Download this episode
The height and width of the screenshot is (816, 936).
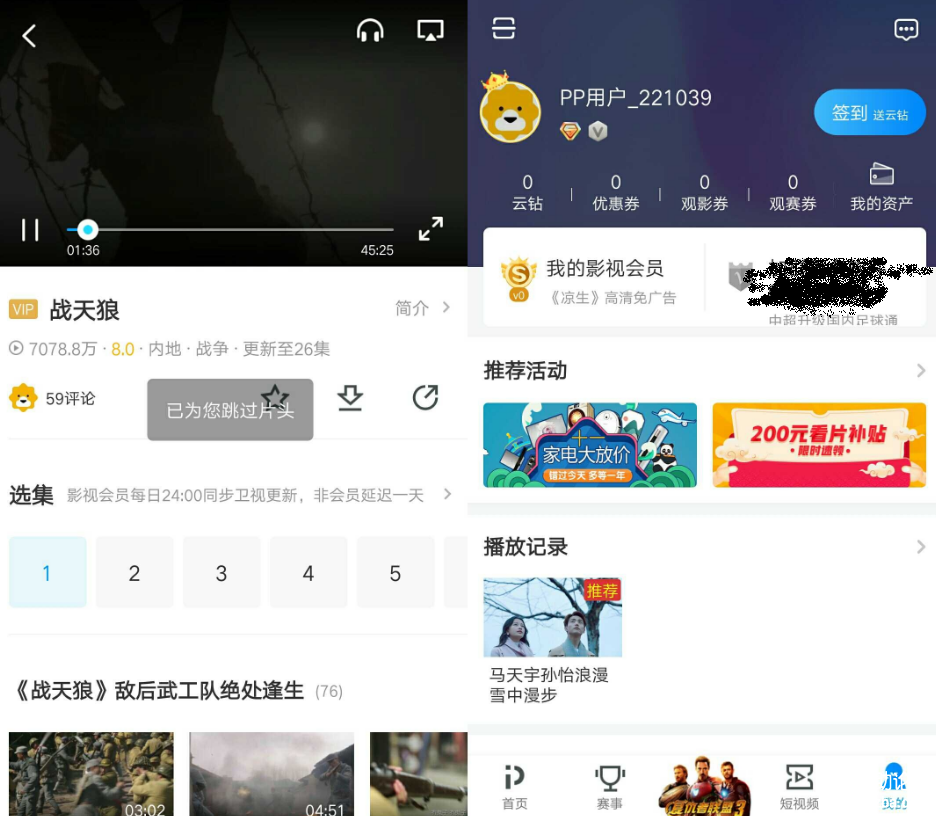coord(349,398)
